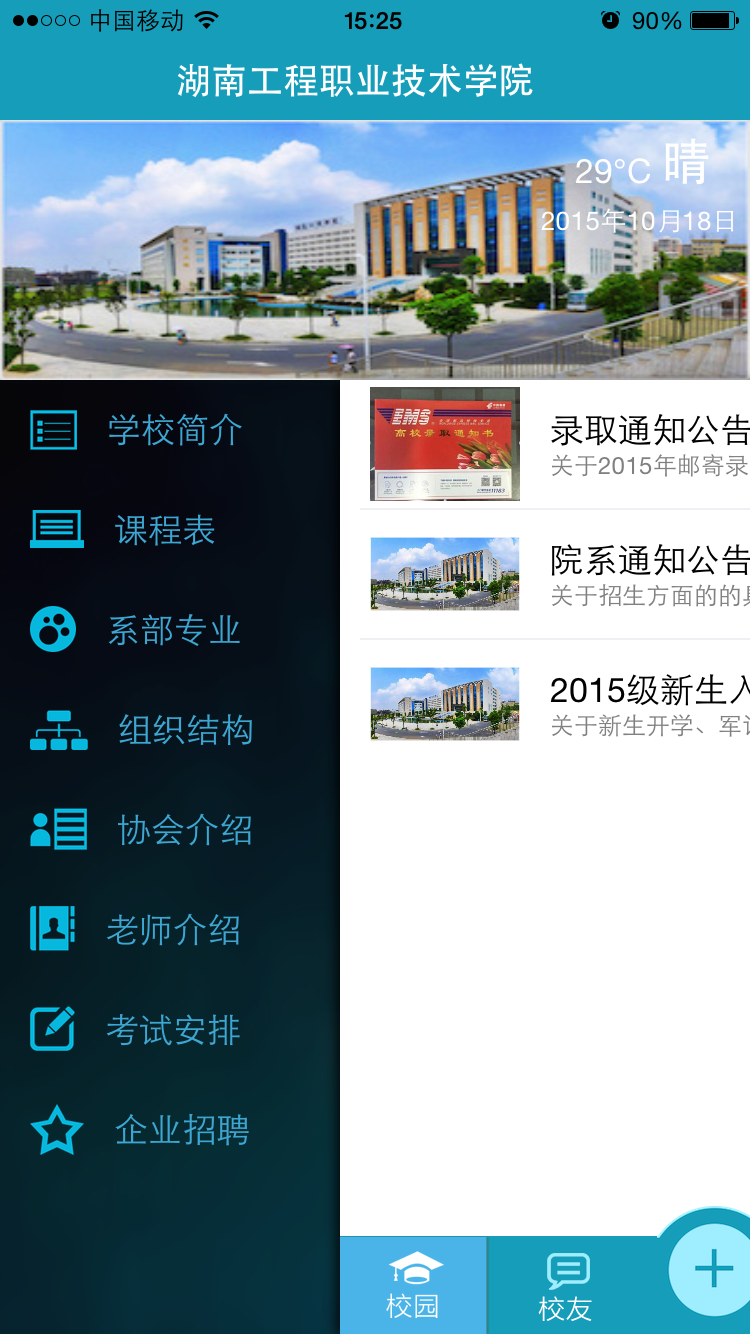This screenshot has height=1334, width=750.
Task: Click the 组织结构 organization structure icon
Action: point(56,730)
